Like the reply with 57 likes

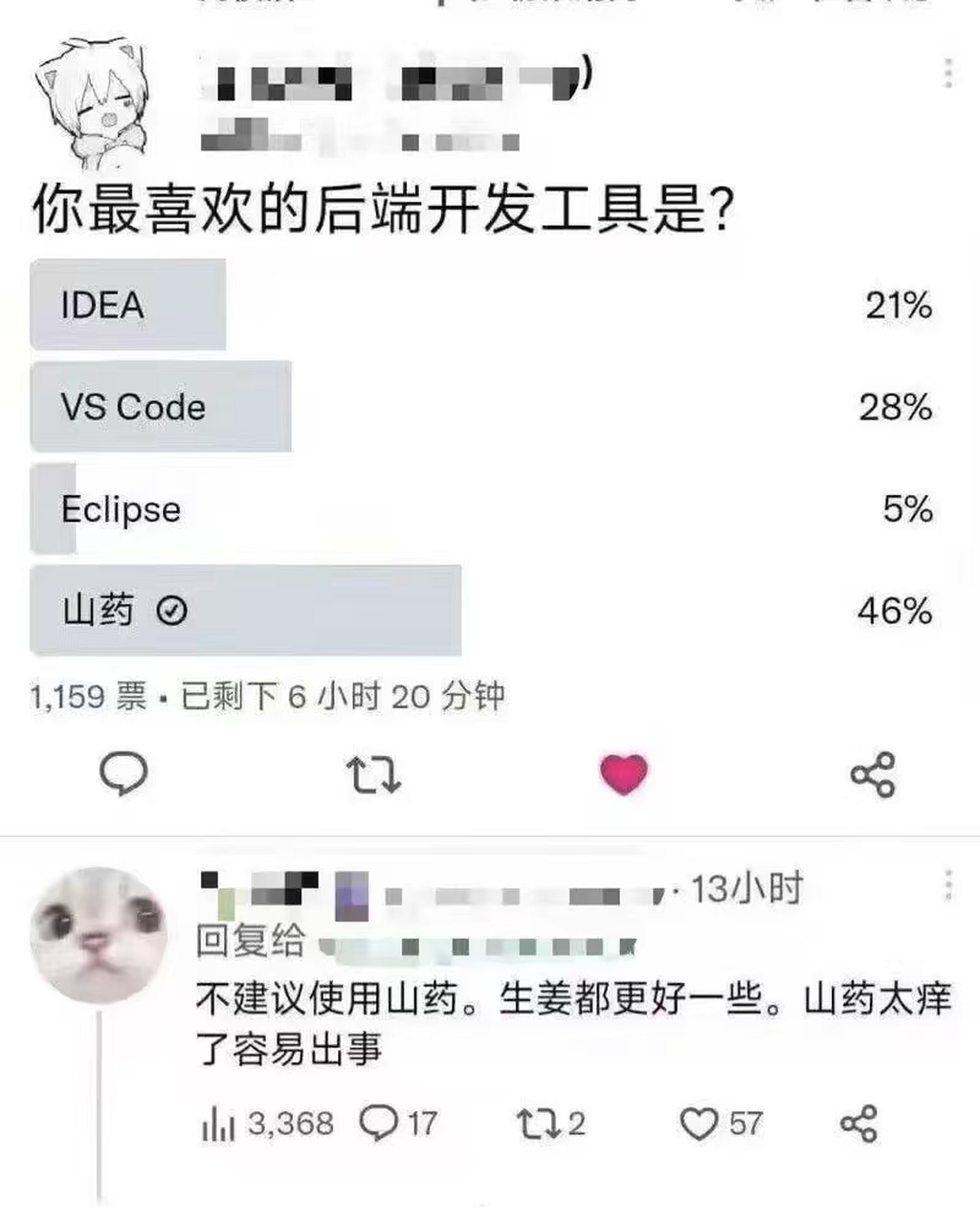point(699,1124)
